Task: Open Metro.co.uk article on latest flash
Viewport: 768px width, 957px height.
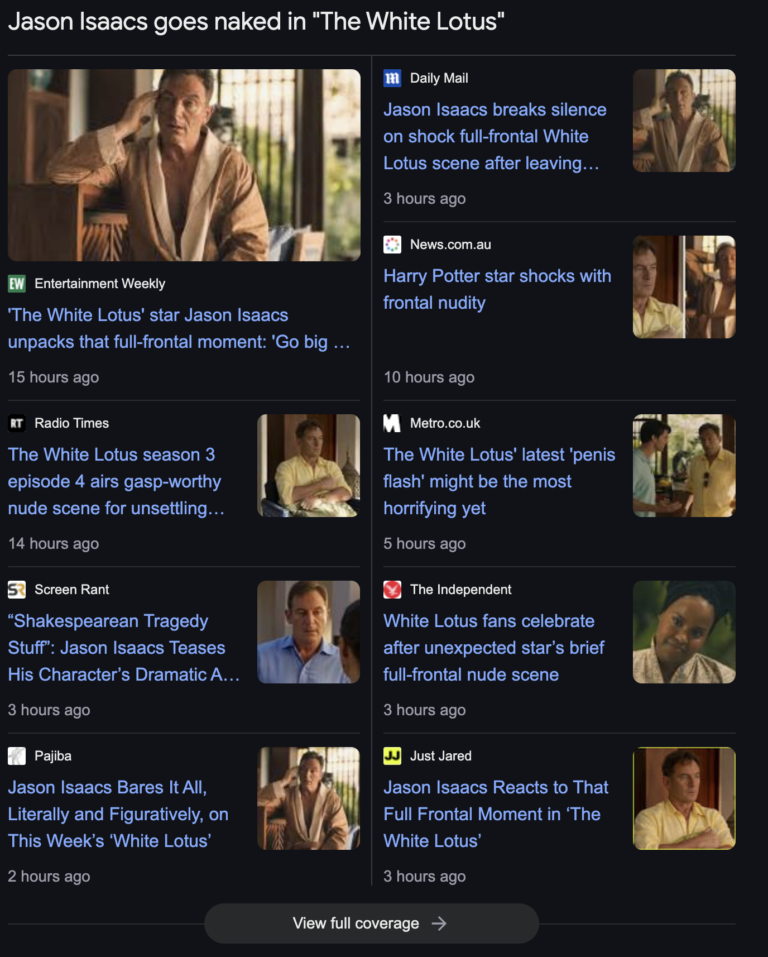Action: coord(499,481)
